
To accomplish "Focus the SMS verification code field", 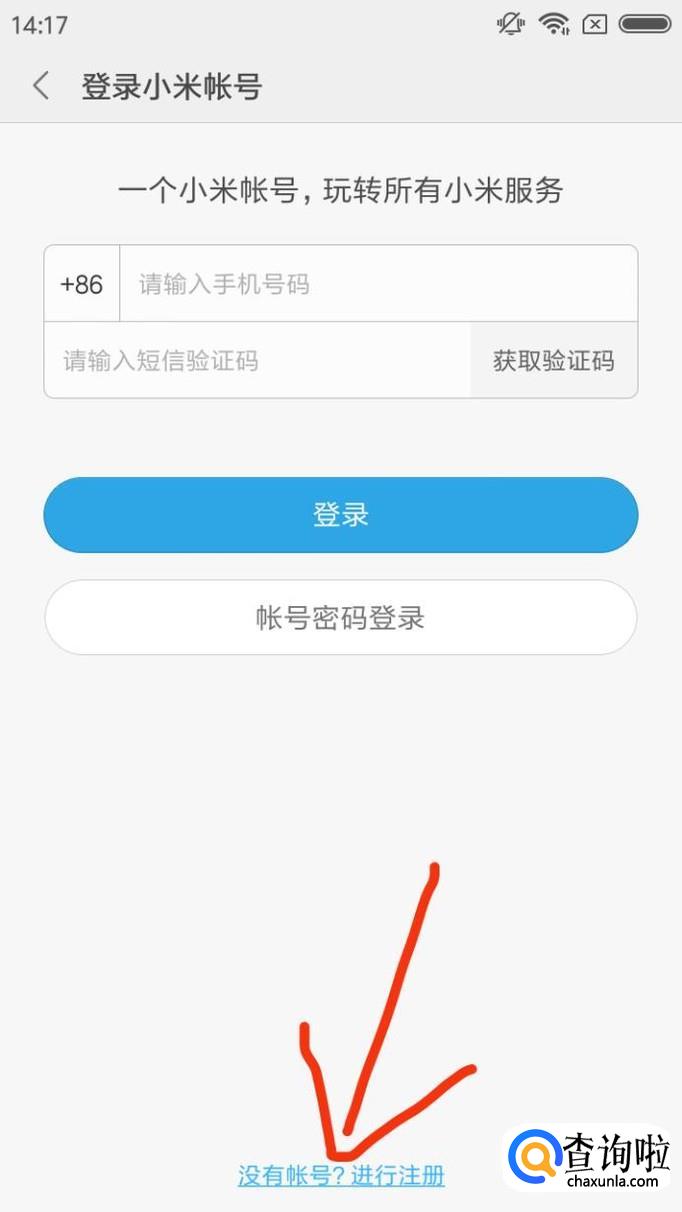I will 257,360.
